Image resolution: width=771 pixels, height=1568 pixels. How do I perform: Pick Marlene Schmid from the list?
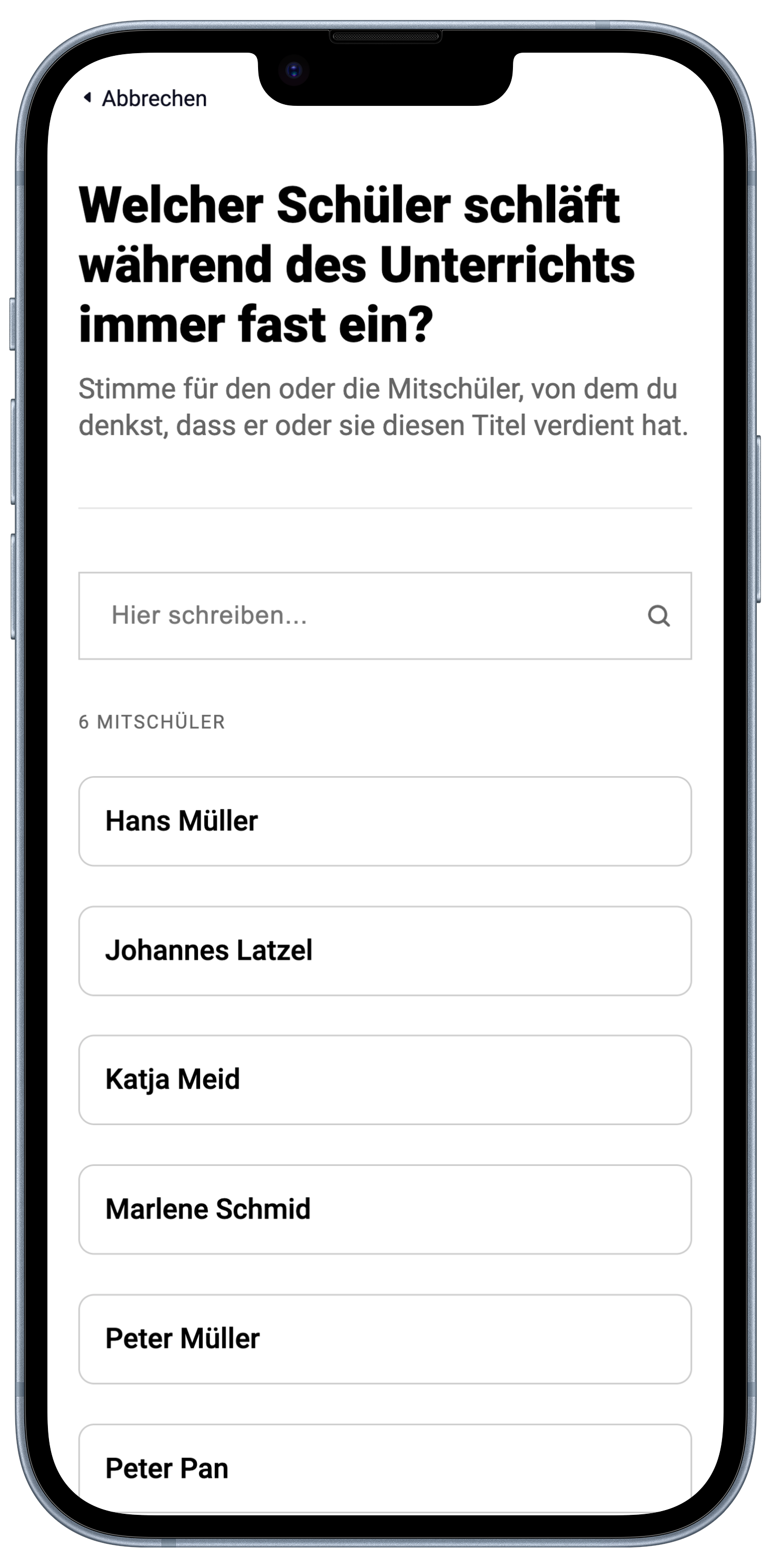click(x=385, y=1209)
